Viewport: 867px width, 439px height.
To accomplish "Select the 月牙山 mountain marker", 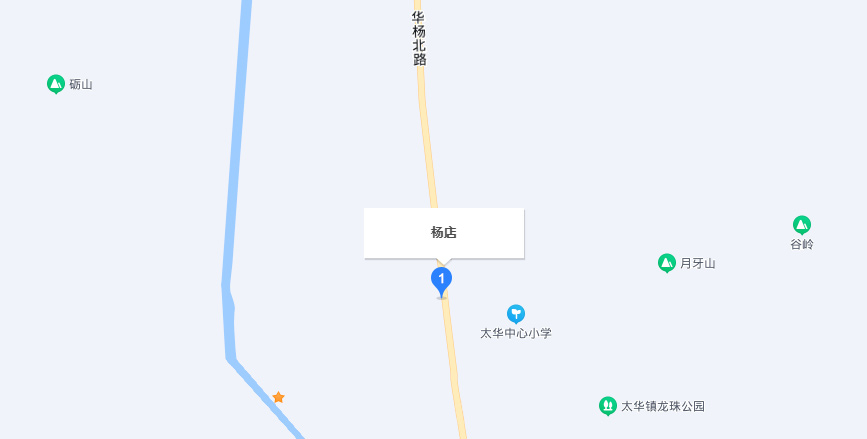I will 667,263.
